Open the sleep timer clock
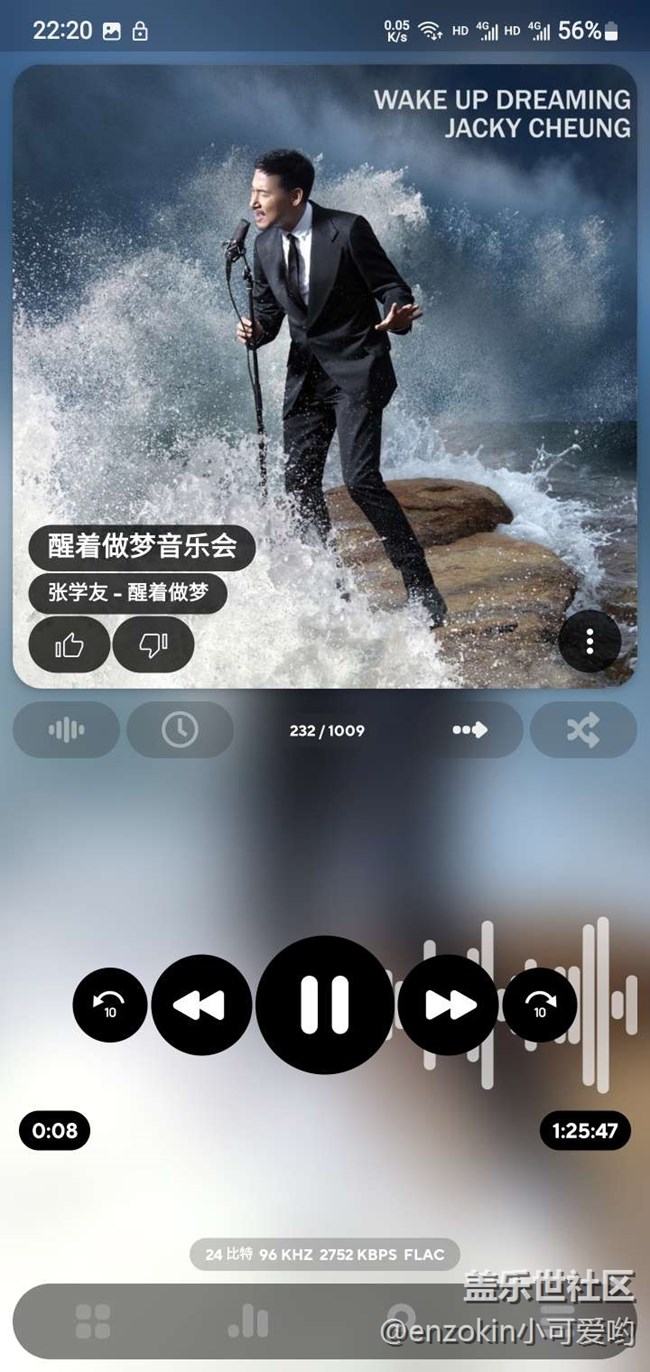Screen dimensions: 650x1372 (180, 730)
